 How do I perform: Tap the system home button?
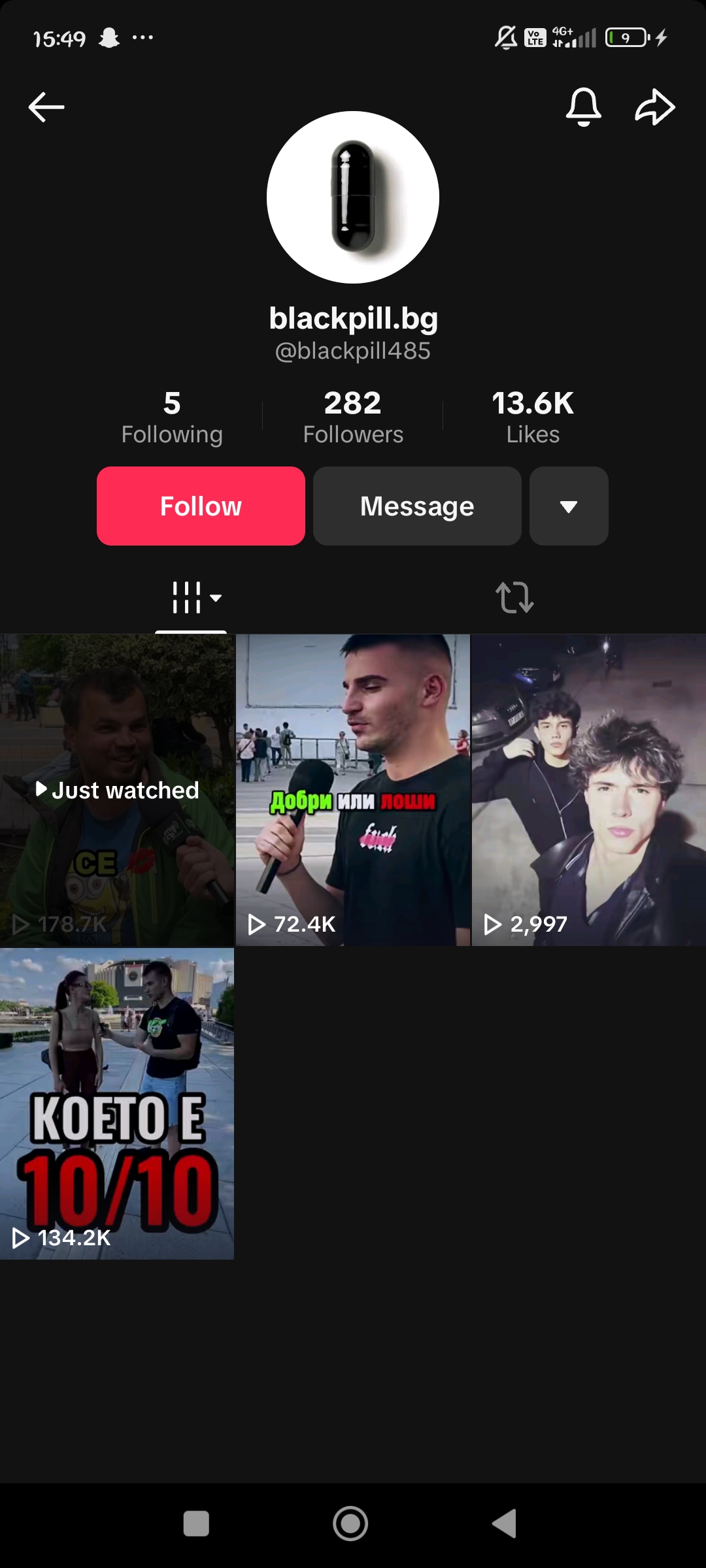pos(350,1524)
